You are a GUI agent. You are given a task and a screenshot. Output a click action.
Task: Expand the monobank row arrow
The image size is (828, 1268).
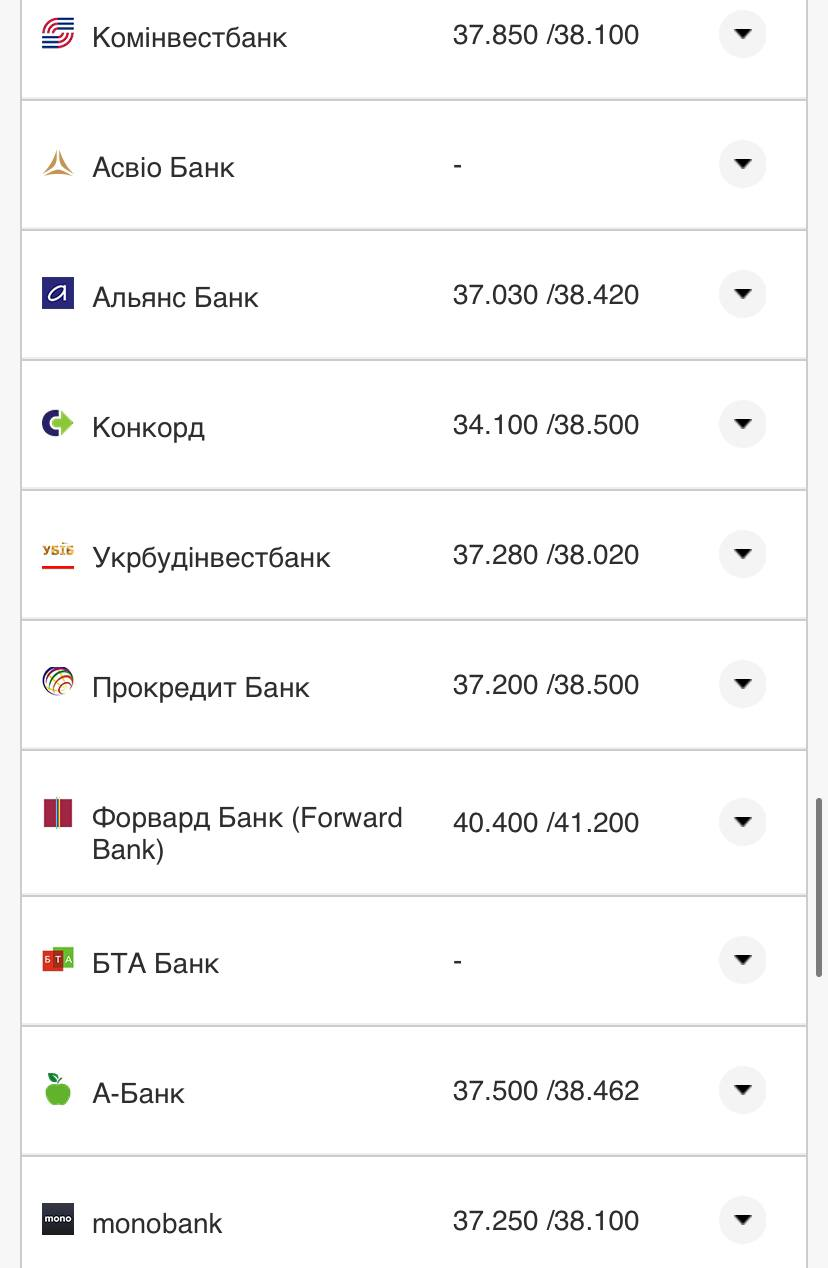coord(742,1220)
